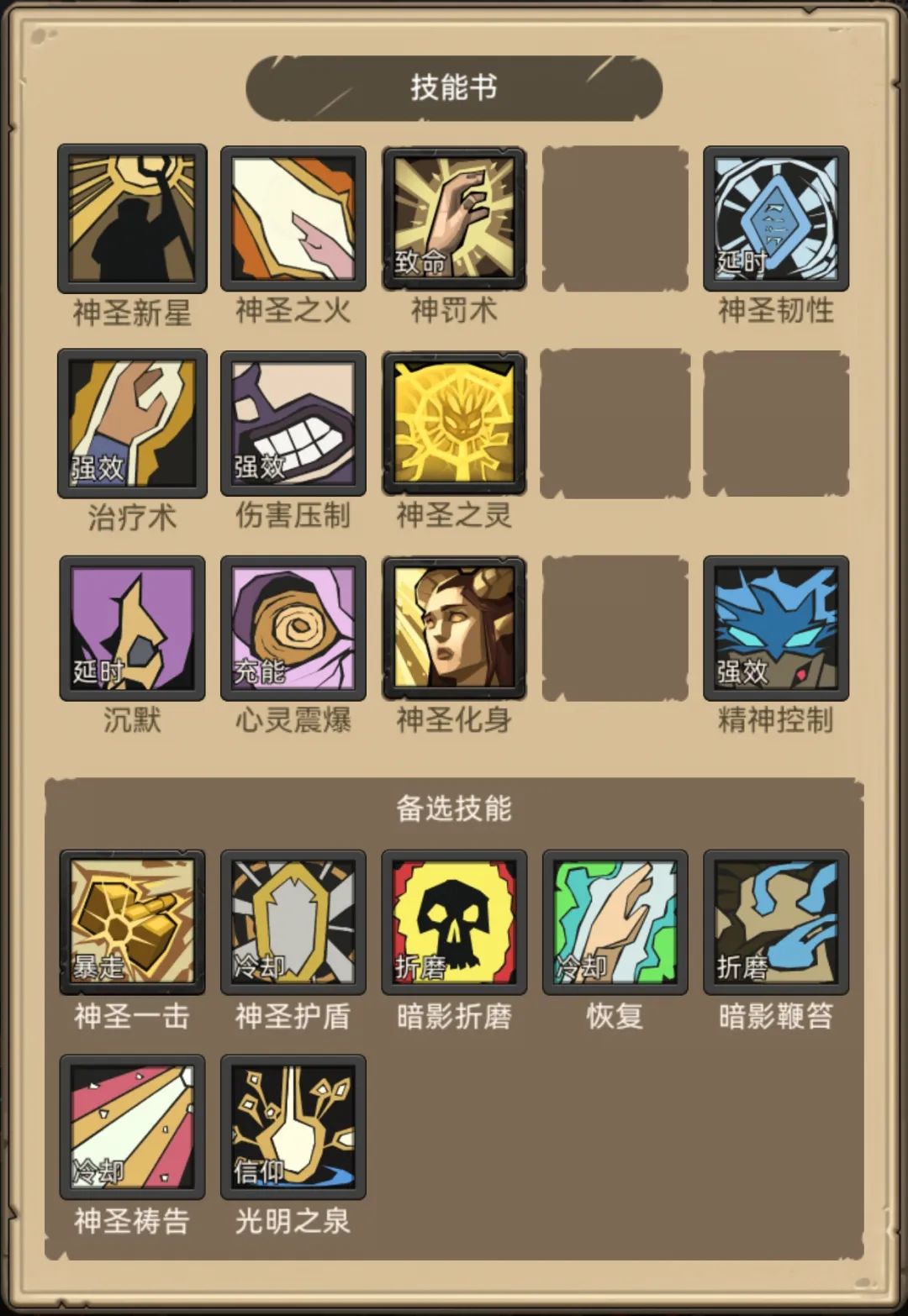The width and height of the screenshot is (908, 1316).
Task: Tap the empty slot beside 神罚术
Action: tap(615, 218)
